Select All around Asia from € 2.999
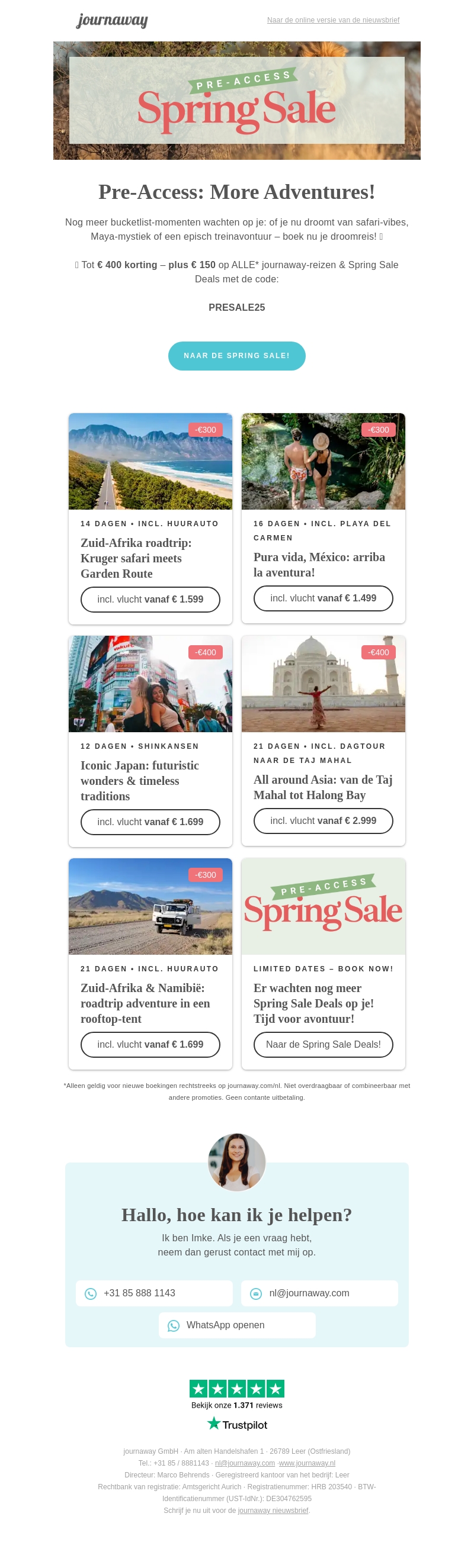The width and height of the screenshot is (474, 1568). point(323,820)
